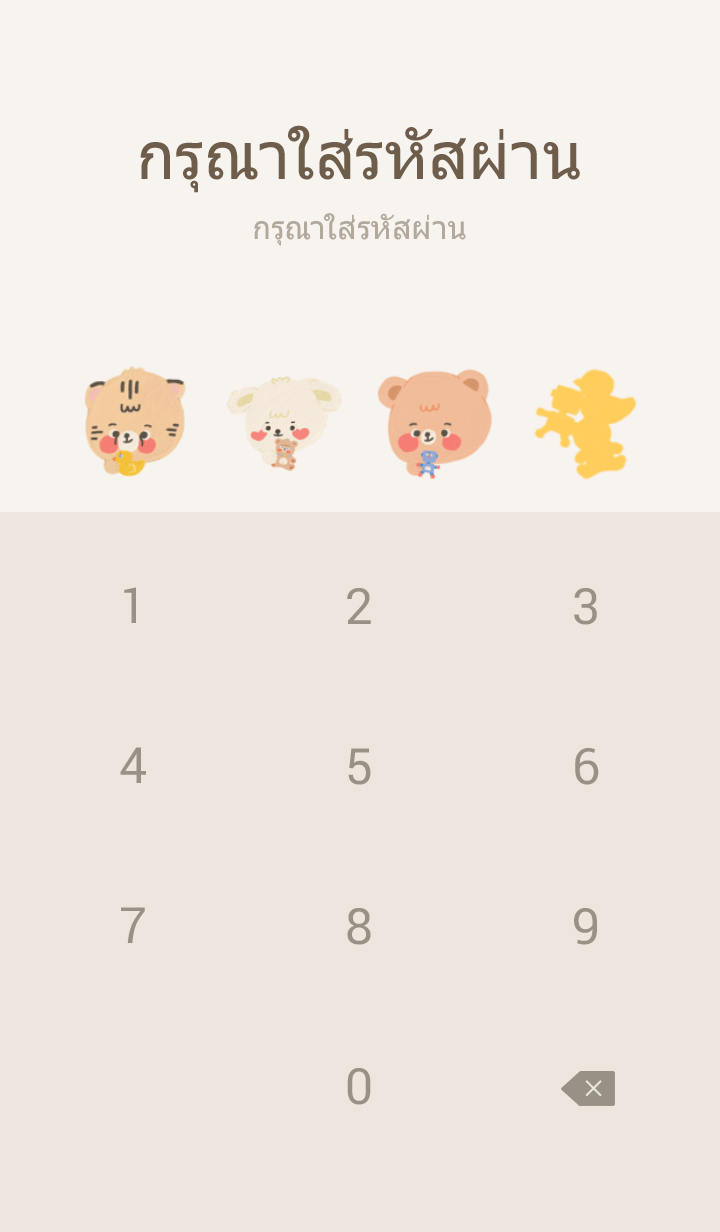This screenshot has width=720, height=1232.
Task: Enter digit 1 on the passcode keypad
Action: click(132, 606)
